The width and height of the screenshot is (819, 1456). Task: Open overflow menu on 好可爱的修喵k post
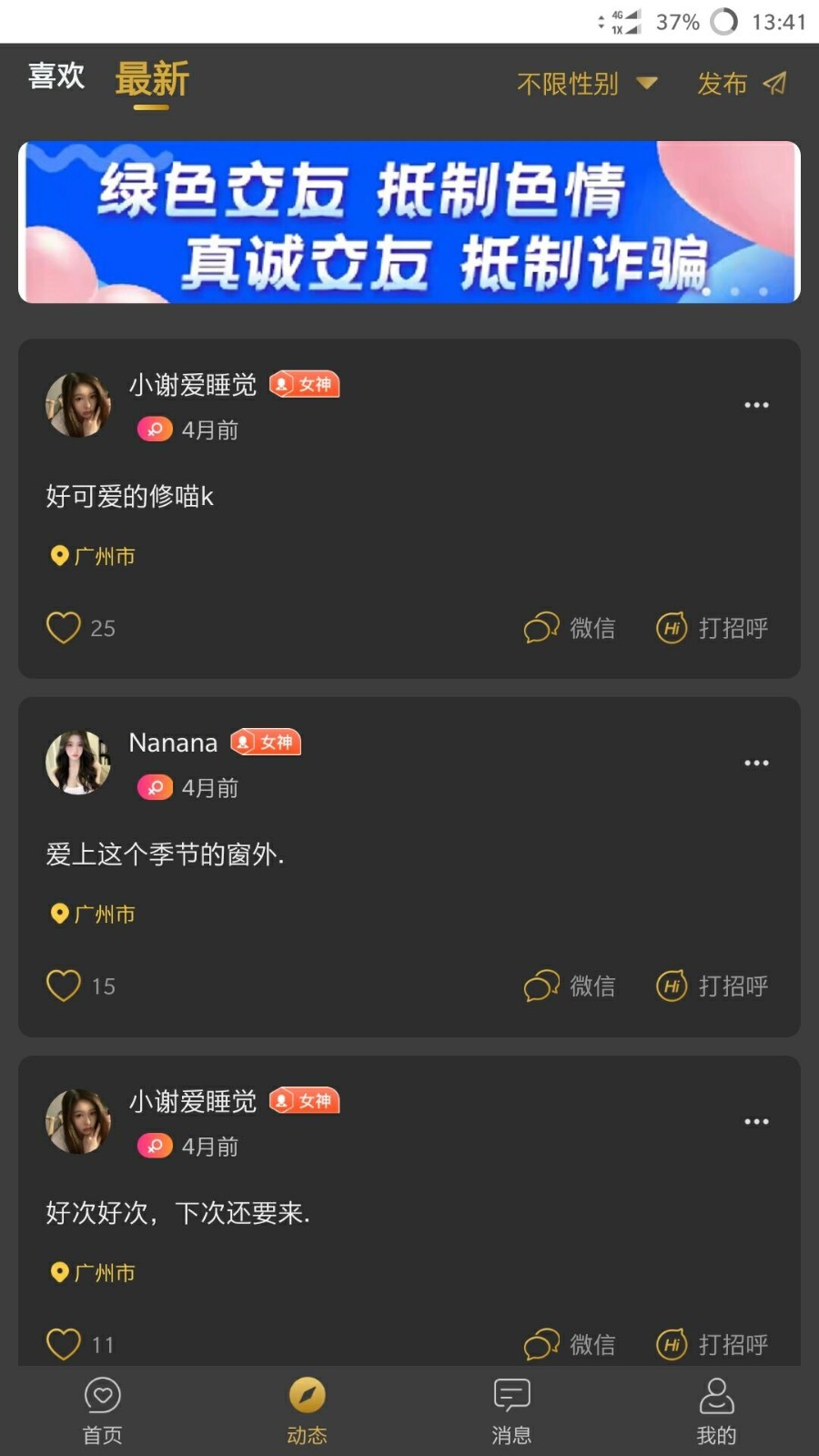pyautogui.click(x=756, y=405)
